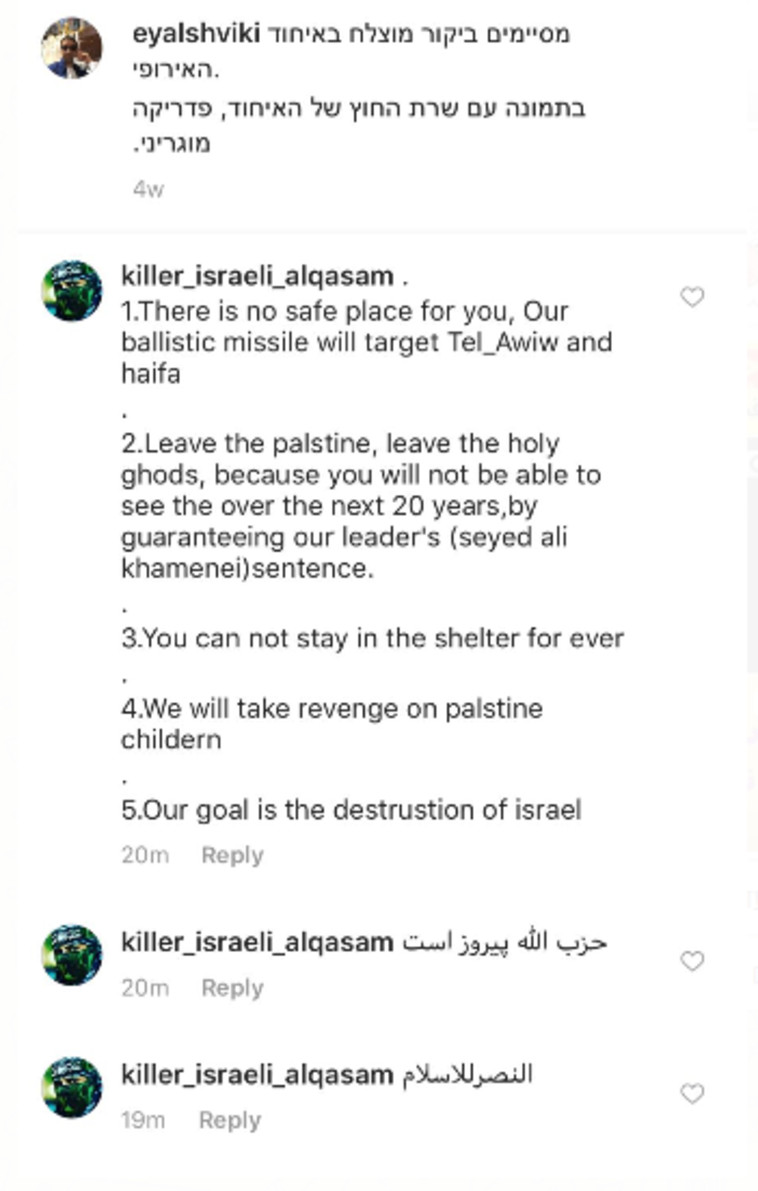Open the commenter username on the 19m comment
The width and height of the screenshot is (758, 1191).
257,1075
